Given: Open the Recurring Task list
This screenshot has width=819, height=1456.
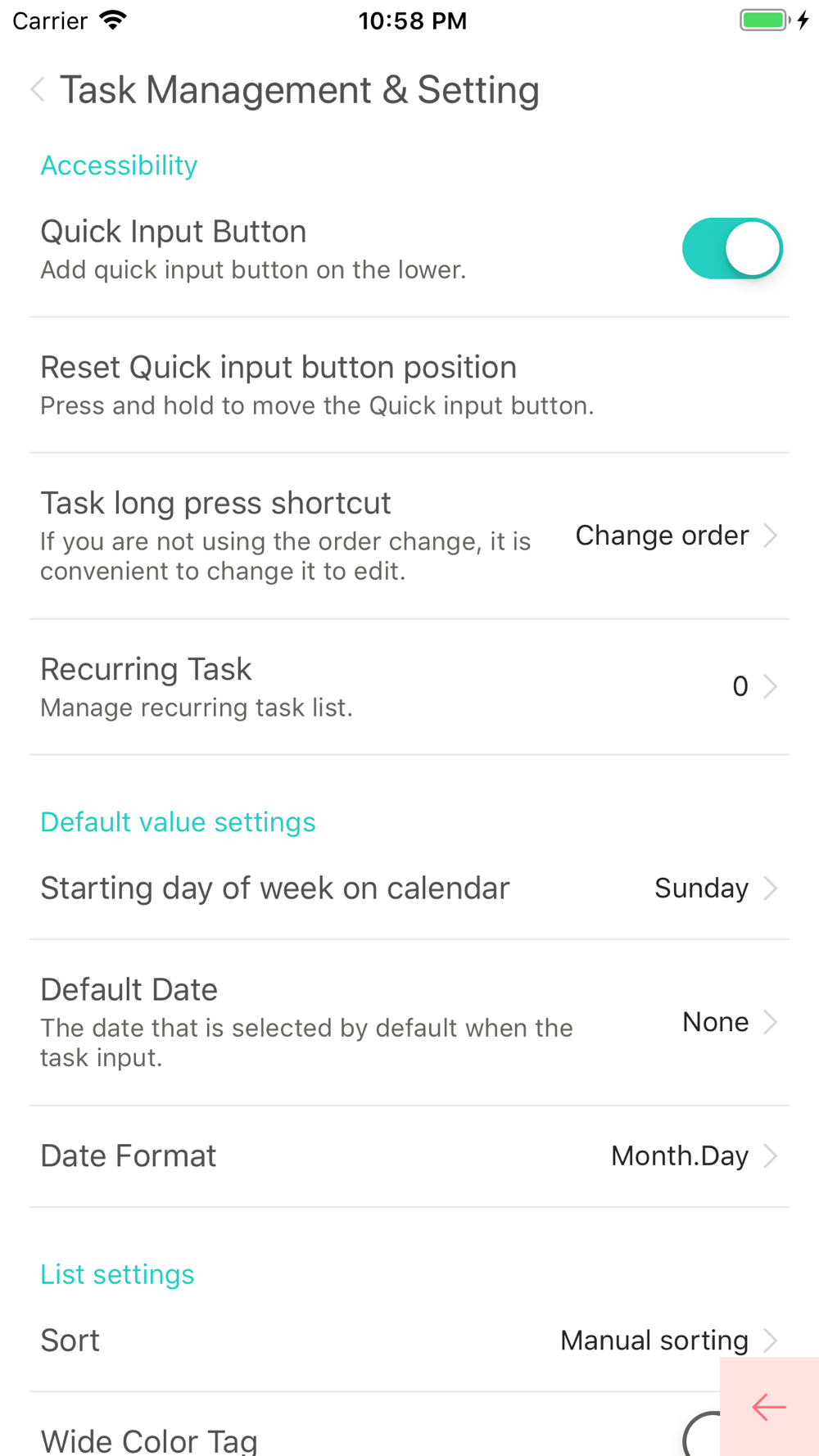Looking at the screenshot, I should [409, 686].
